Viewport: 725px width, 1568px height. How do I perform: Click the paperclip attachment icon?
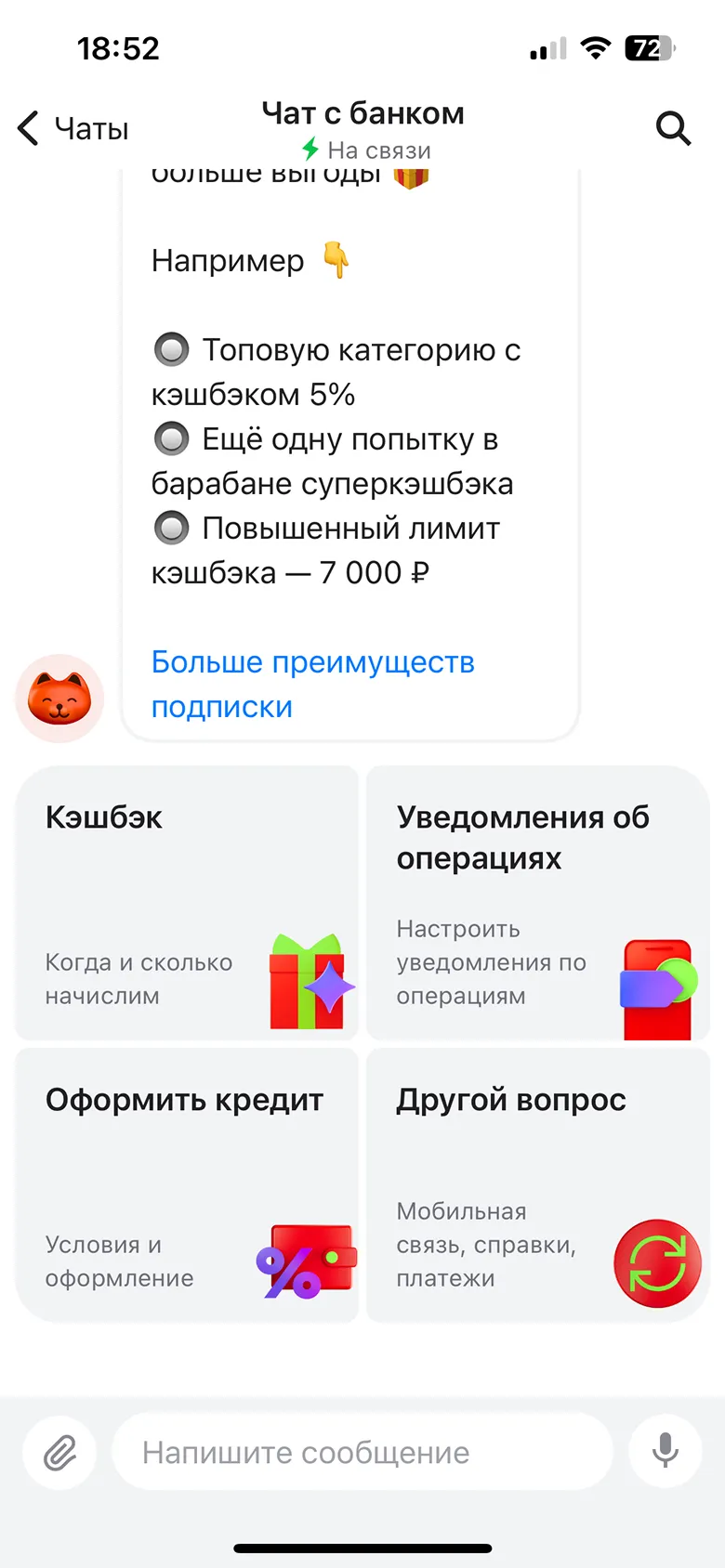click(59, 1451)
